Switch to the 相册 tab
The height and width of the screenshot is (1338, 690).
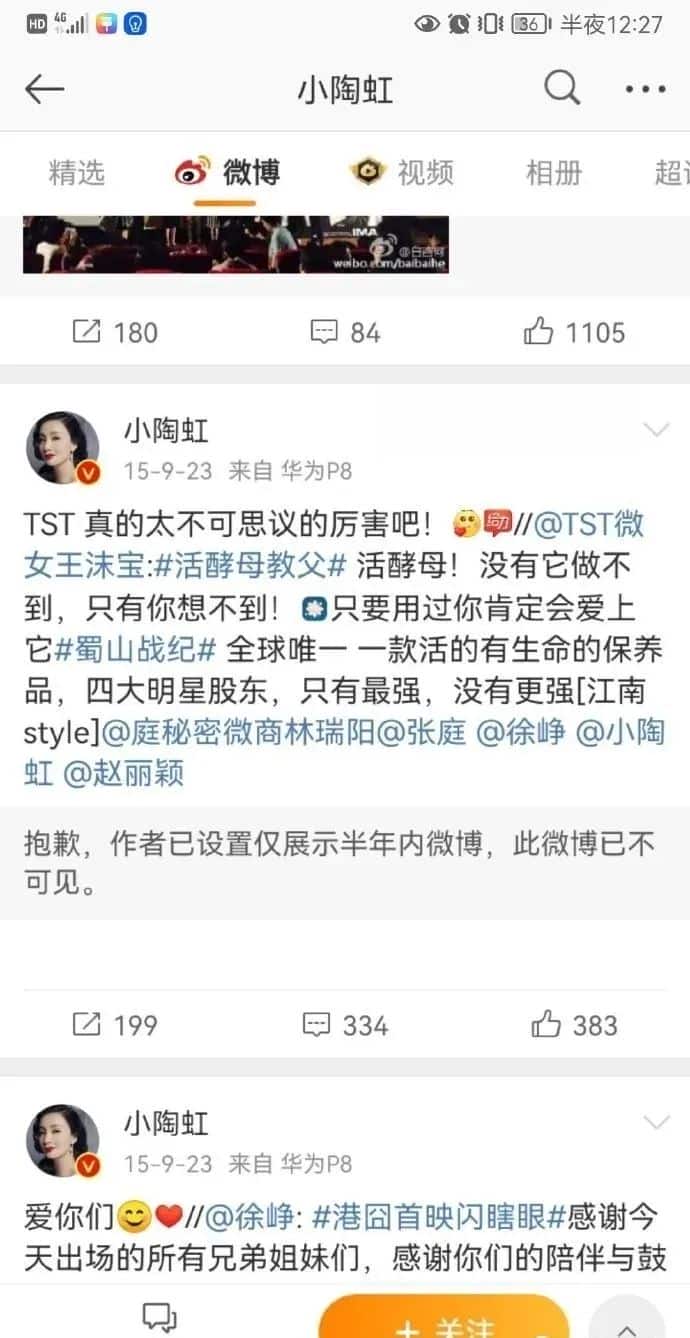tap(553, 173)
